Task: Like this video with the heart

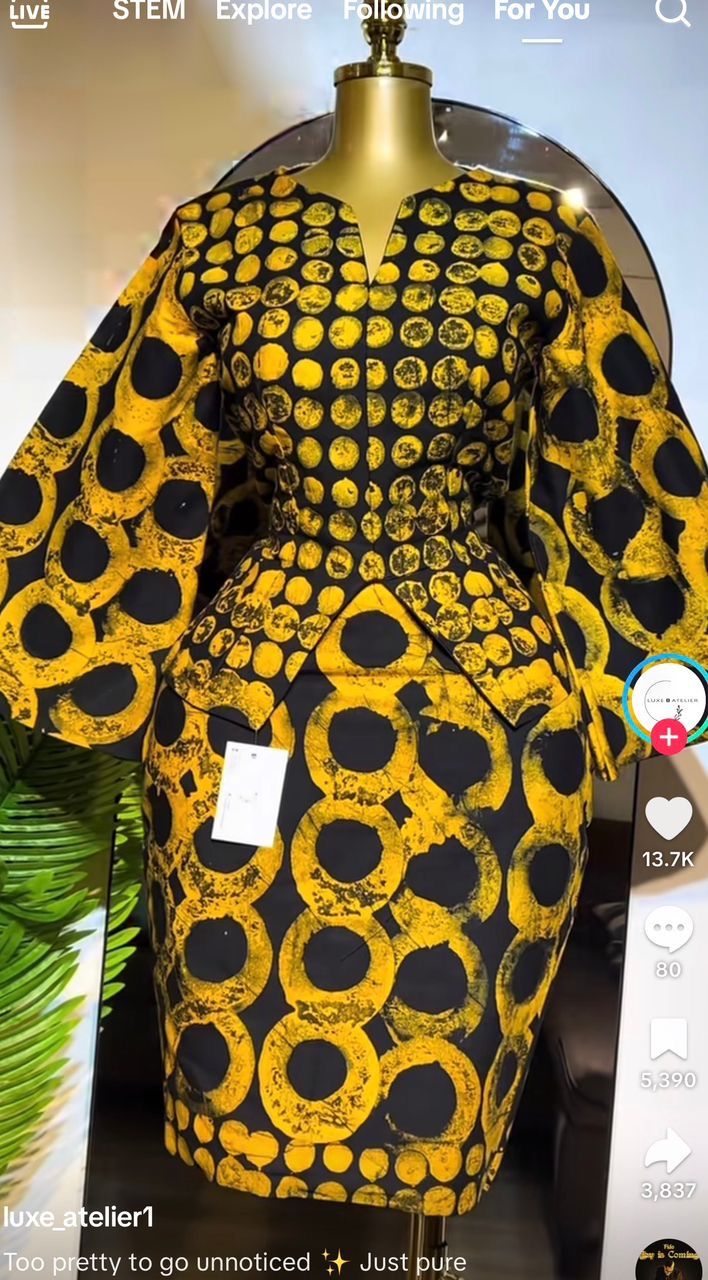Action: [668, 818]
